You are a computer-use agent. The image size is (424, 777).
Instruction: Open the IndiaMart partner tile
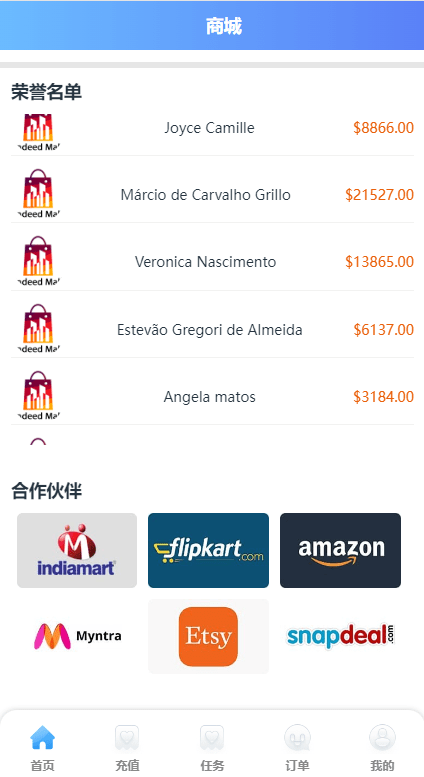click(77, 551)
